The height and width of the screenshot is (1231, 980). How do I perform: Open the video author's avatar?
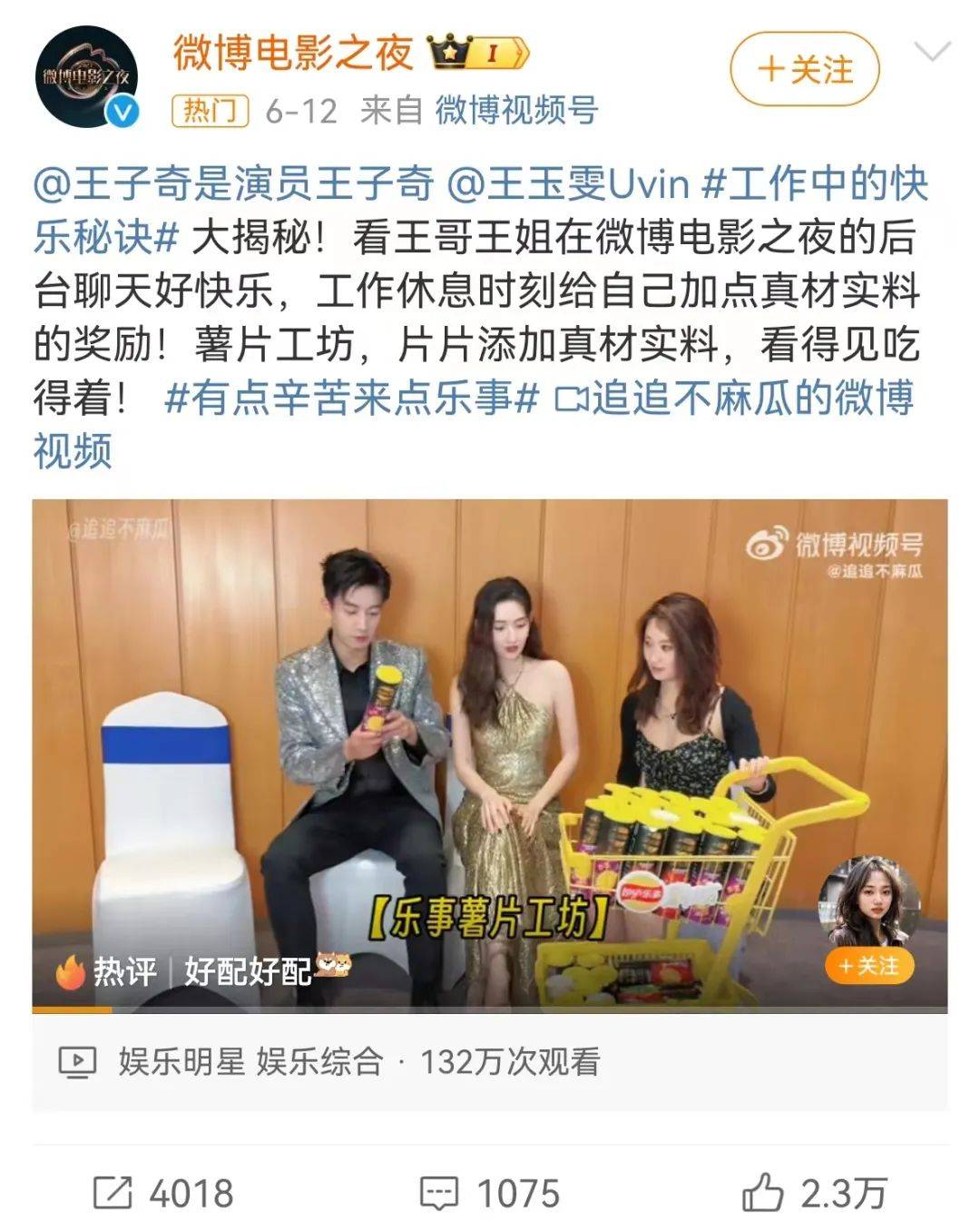[x=868, y=899]
